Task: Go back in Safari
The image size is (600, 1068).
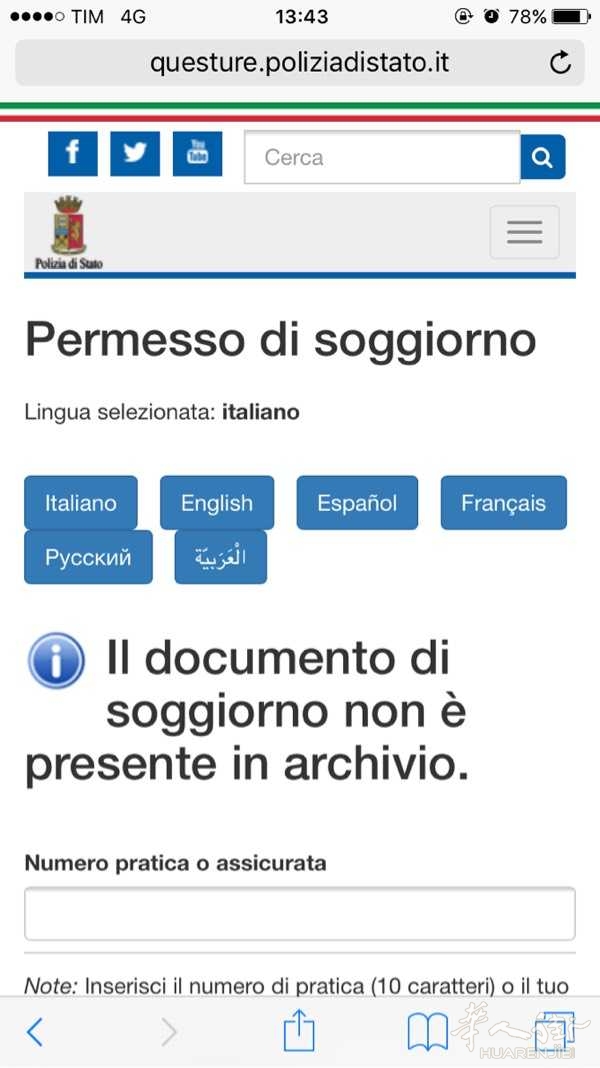Action: 35,1031
